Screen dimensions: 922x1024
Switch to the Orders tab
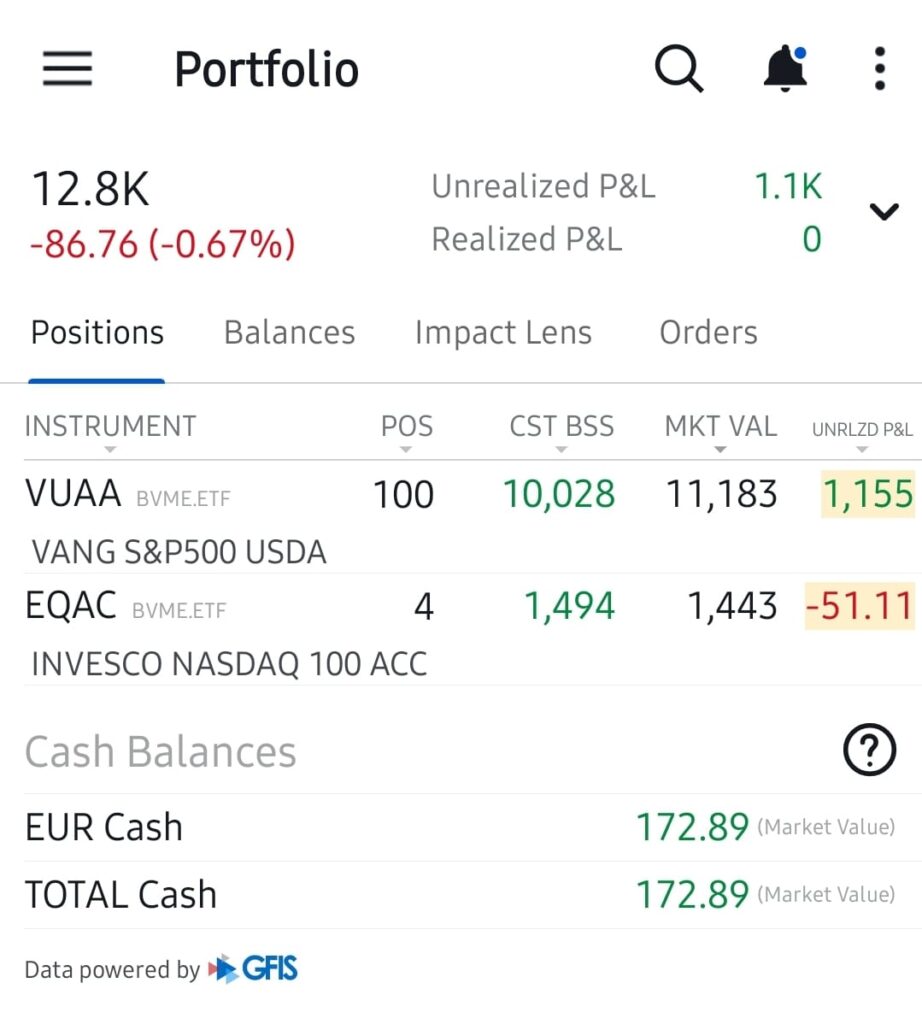click(x=708, y=333)
